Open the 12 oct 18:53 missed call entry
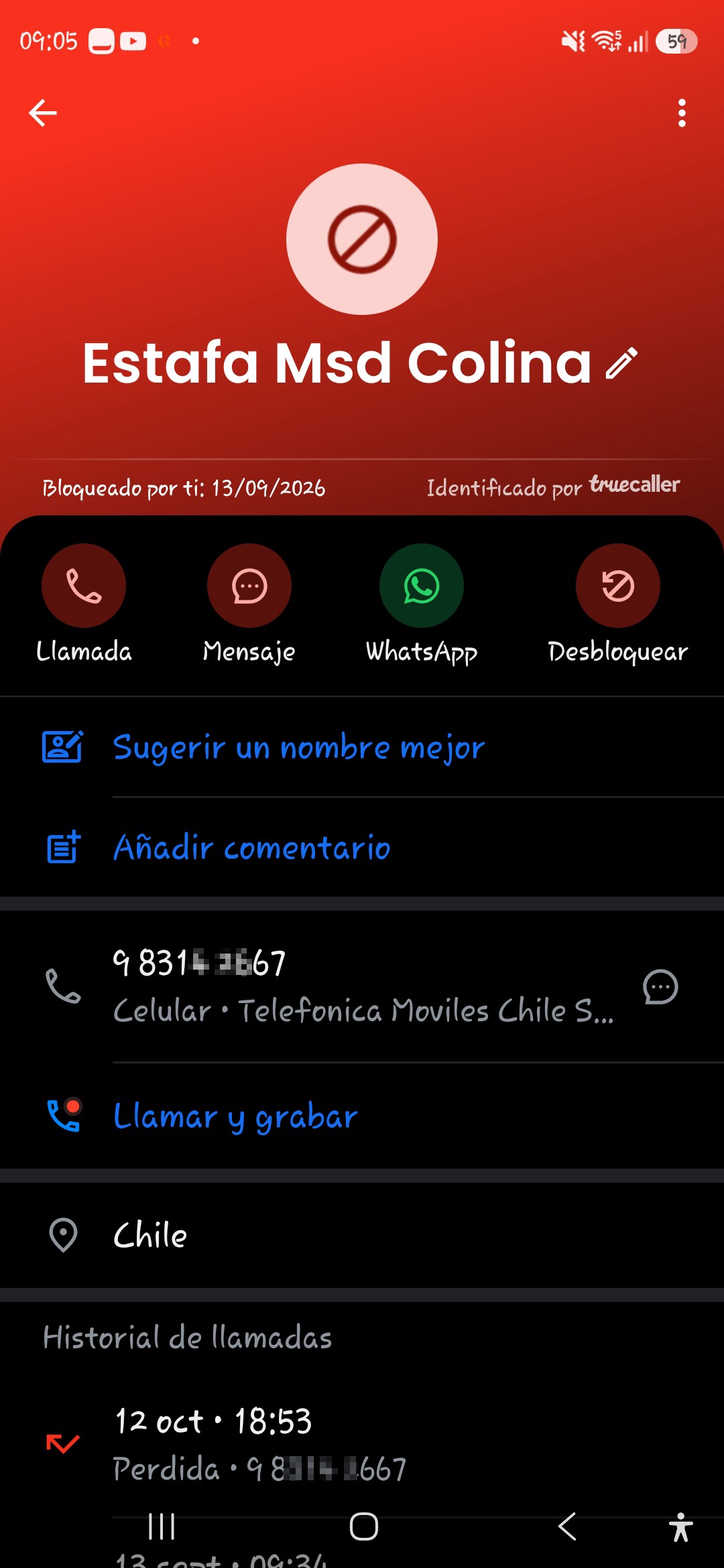This screenshot has width=724, height=1568. click(x=362, y=1444)
